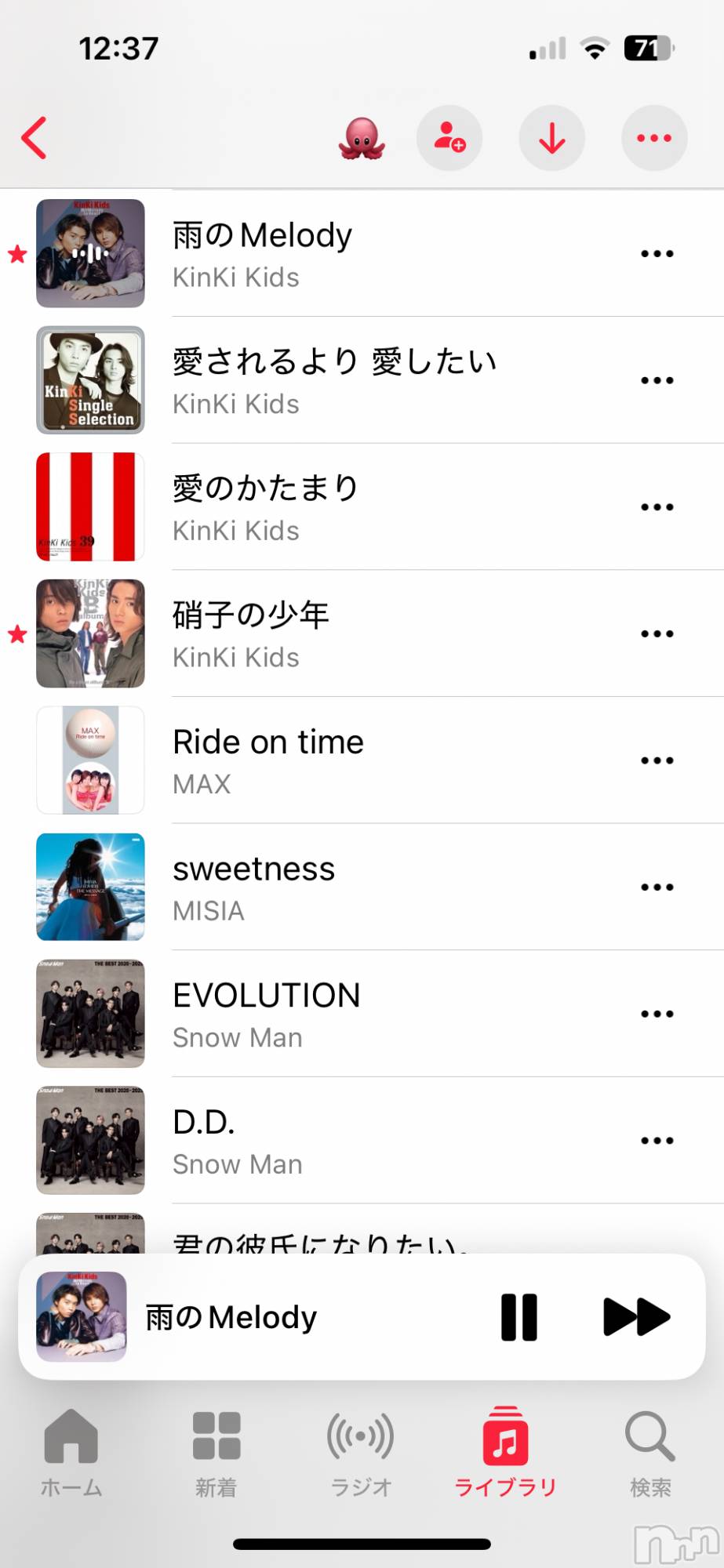Pause the current song in mini player

click(519, 1317)
